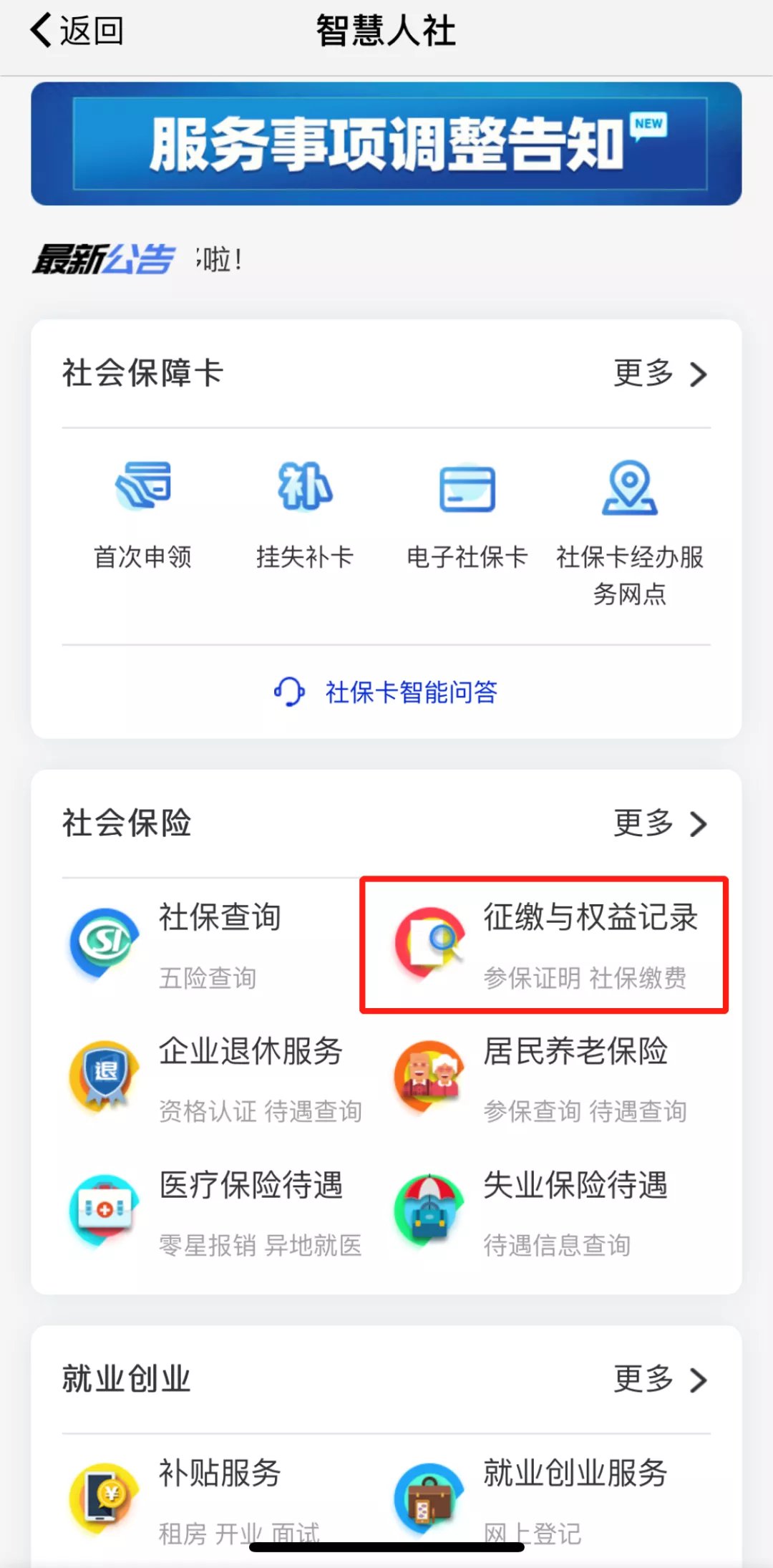Open 更多 in the 社会保障卡 section

(x=660, y=374)
